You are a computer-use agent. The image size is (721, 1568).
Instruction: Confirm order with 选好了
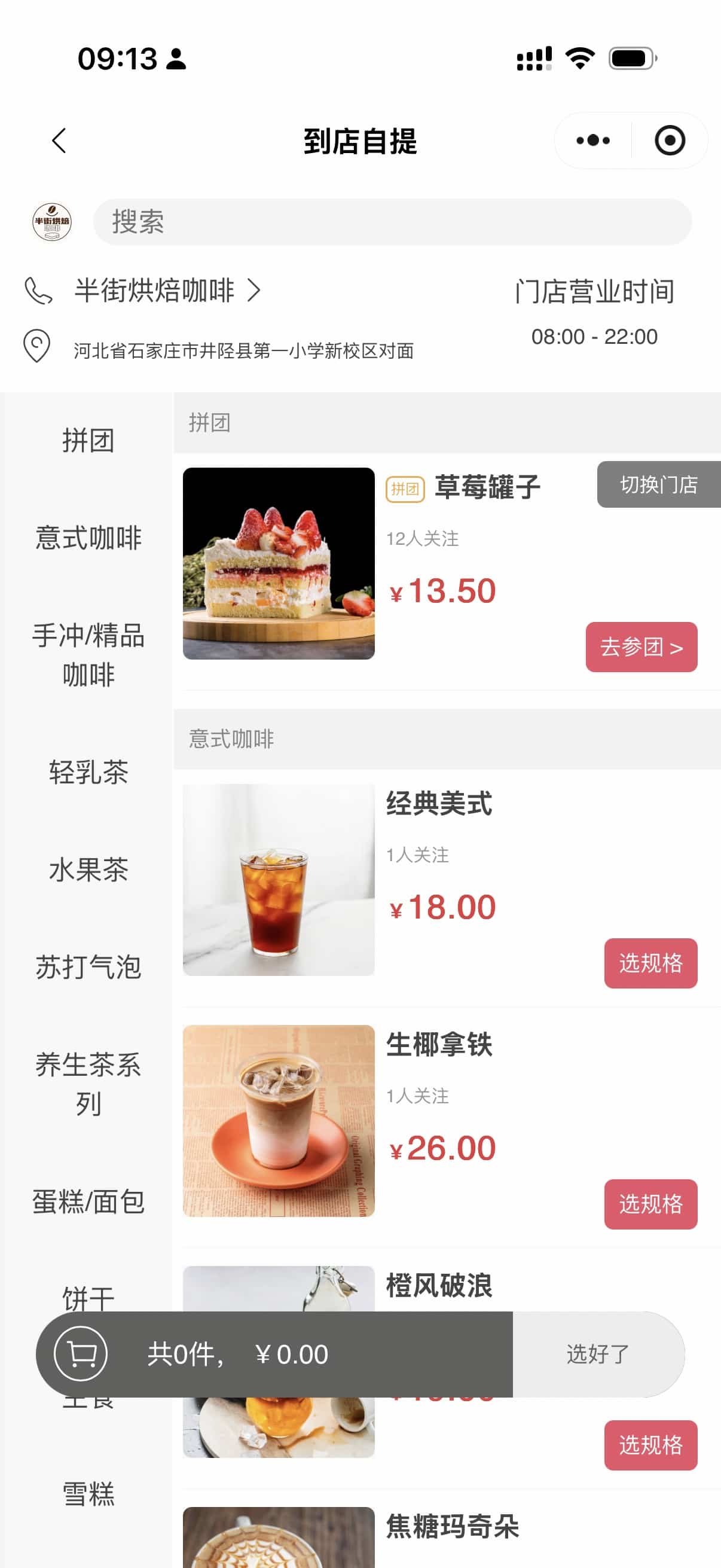[597, 1355]
